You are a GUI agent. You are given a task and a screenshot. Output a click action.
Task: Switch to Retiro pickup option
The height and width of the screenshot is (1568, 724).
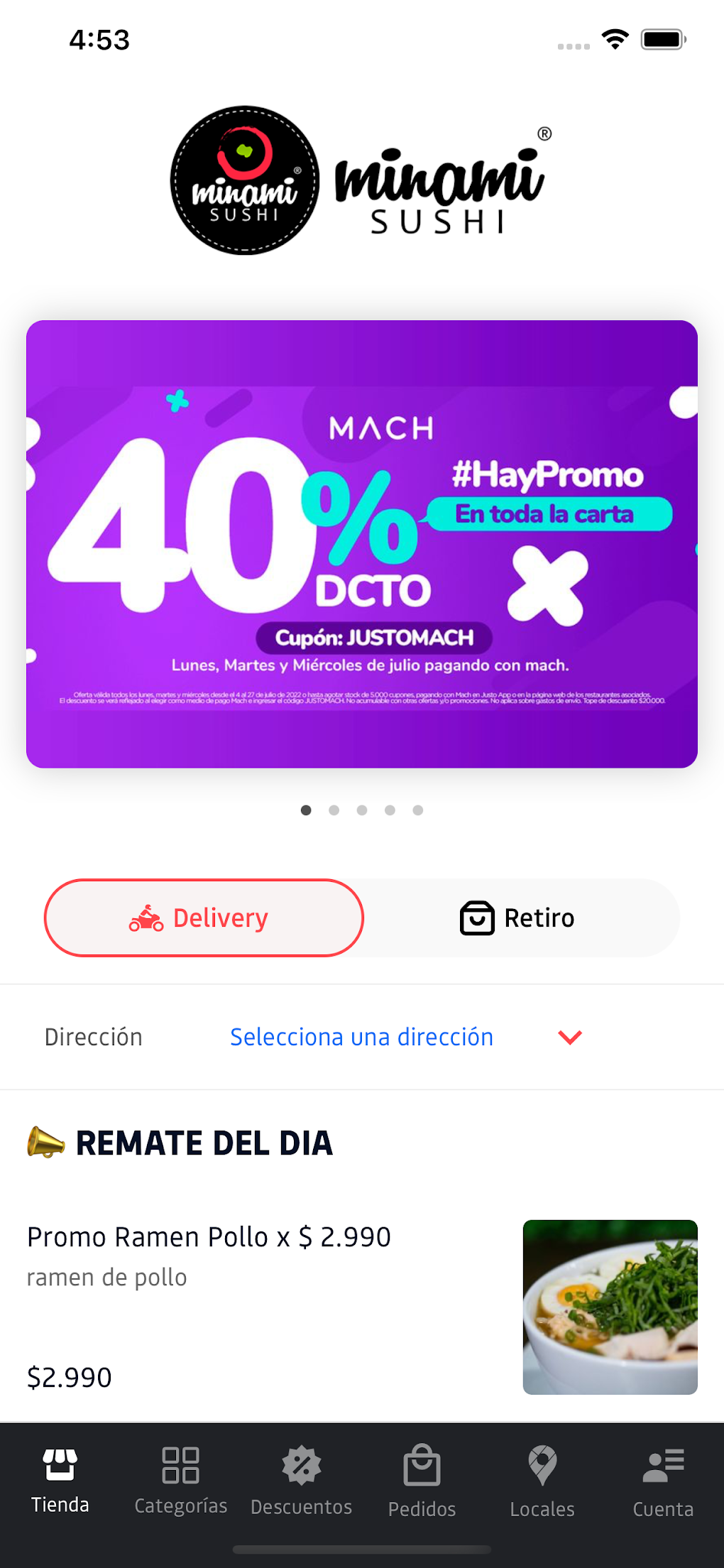click(518, 918)
